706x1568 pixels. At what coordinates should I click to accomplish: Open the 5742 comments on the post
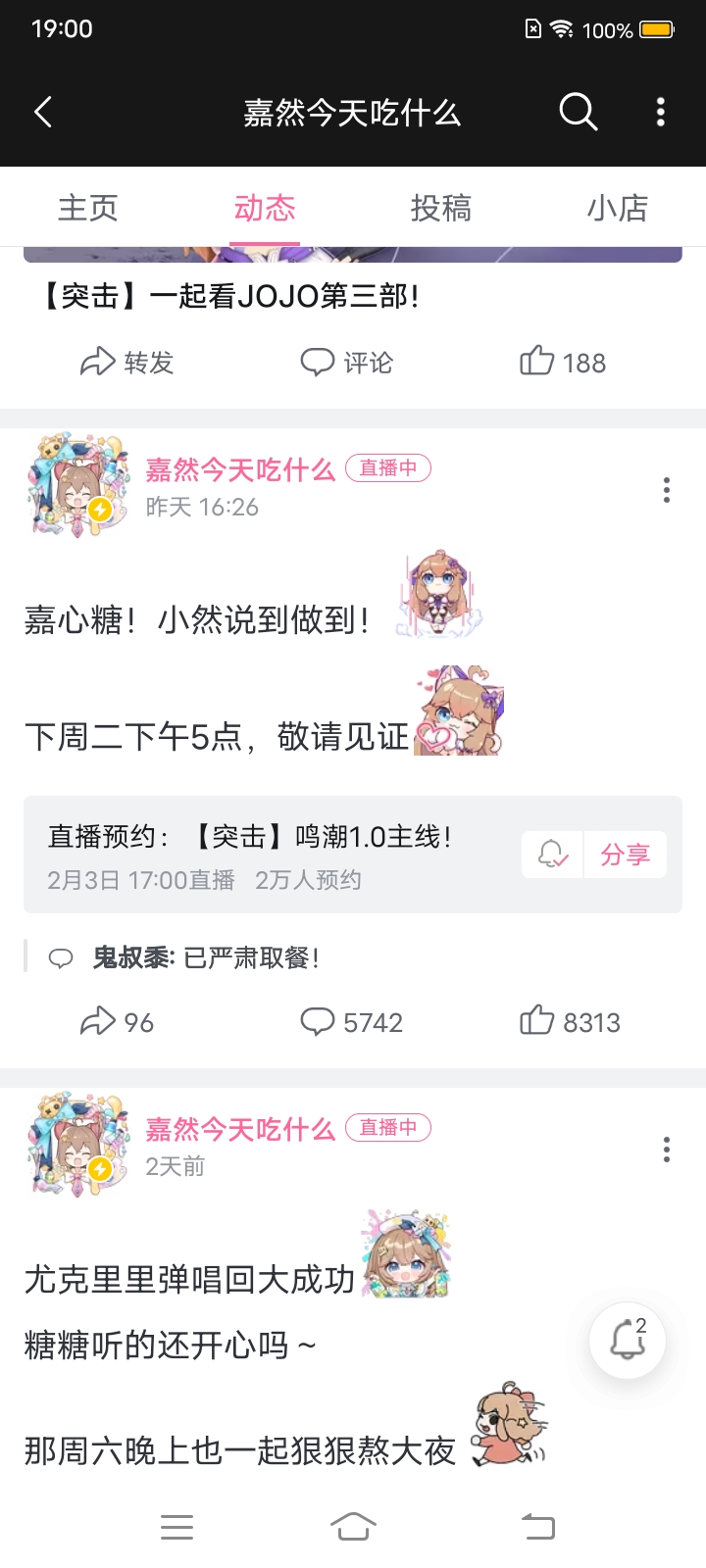(x=351, y=1022)
